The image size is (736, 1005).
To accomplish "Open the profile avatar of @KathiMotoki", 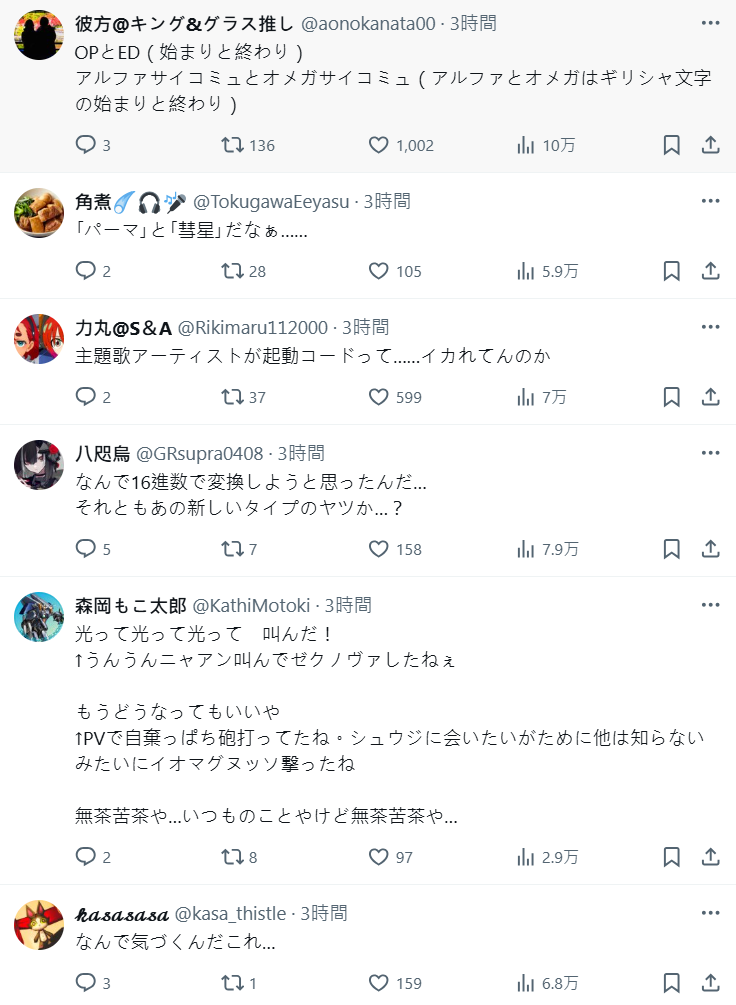I will (39, 616).
